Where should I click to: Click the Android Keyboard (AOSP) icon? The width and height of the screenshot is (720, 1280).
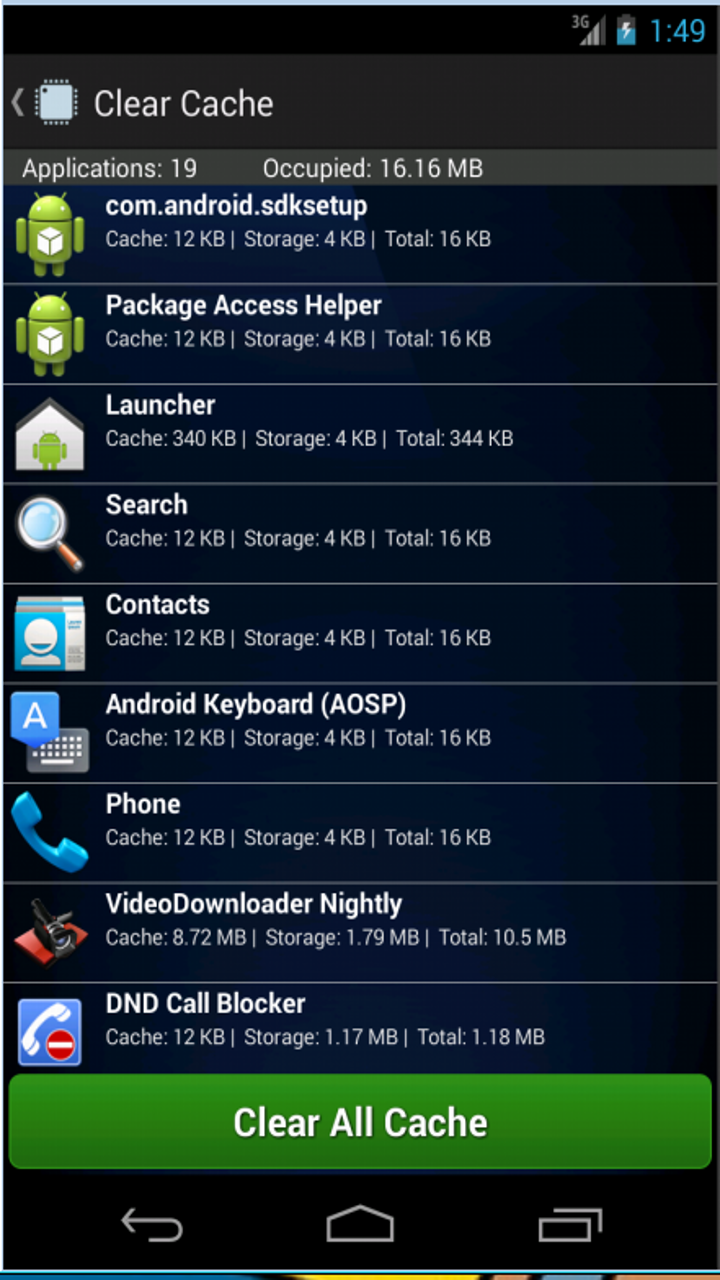tap(50, 731)
